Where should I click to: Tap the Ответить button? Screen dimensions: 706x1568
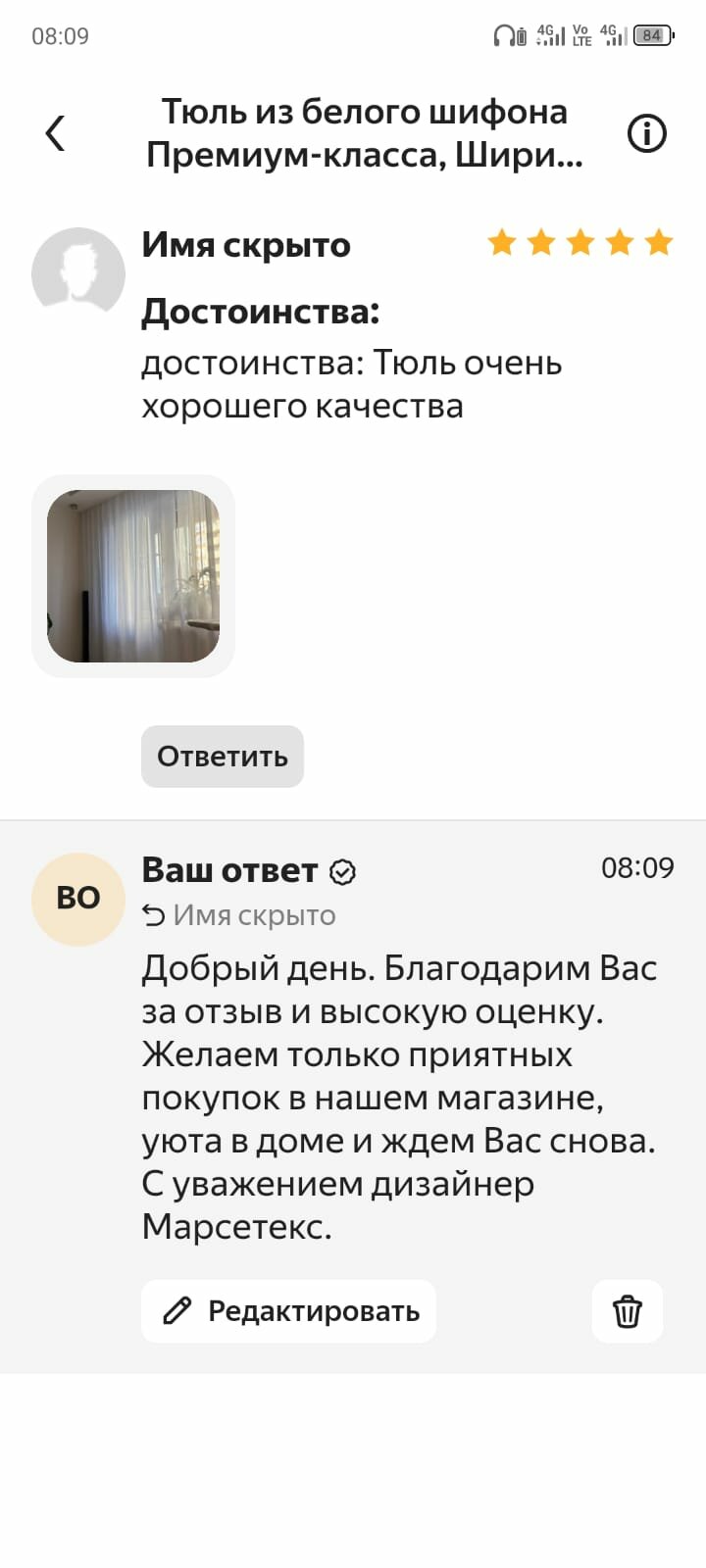click(x=223, y=757)
